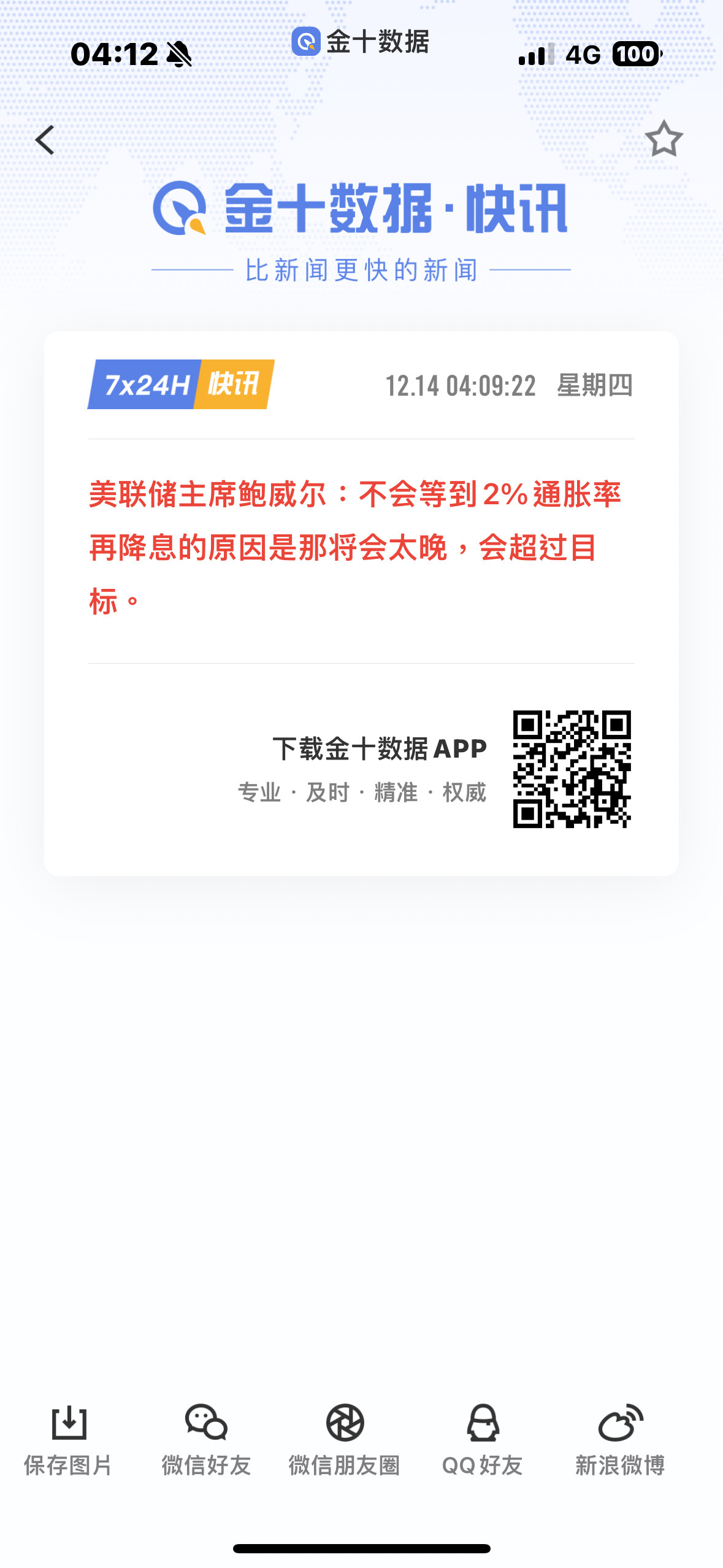Share to QQ好友

(x=483, y=1439)
